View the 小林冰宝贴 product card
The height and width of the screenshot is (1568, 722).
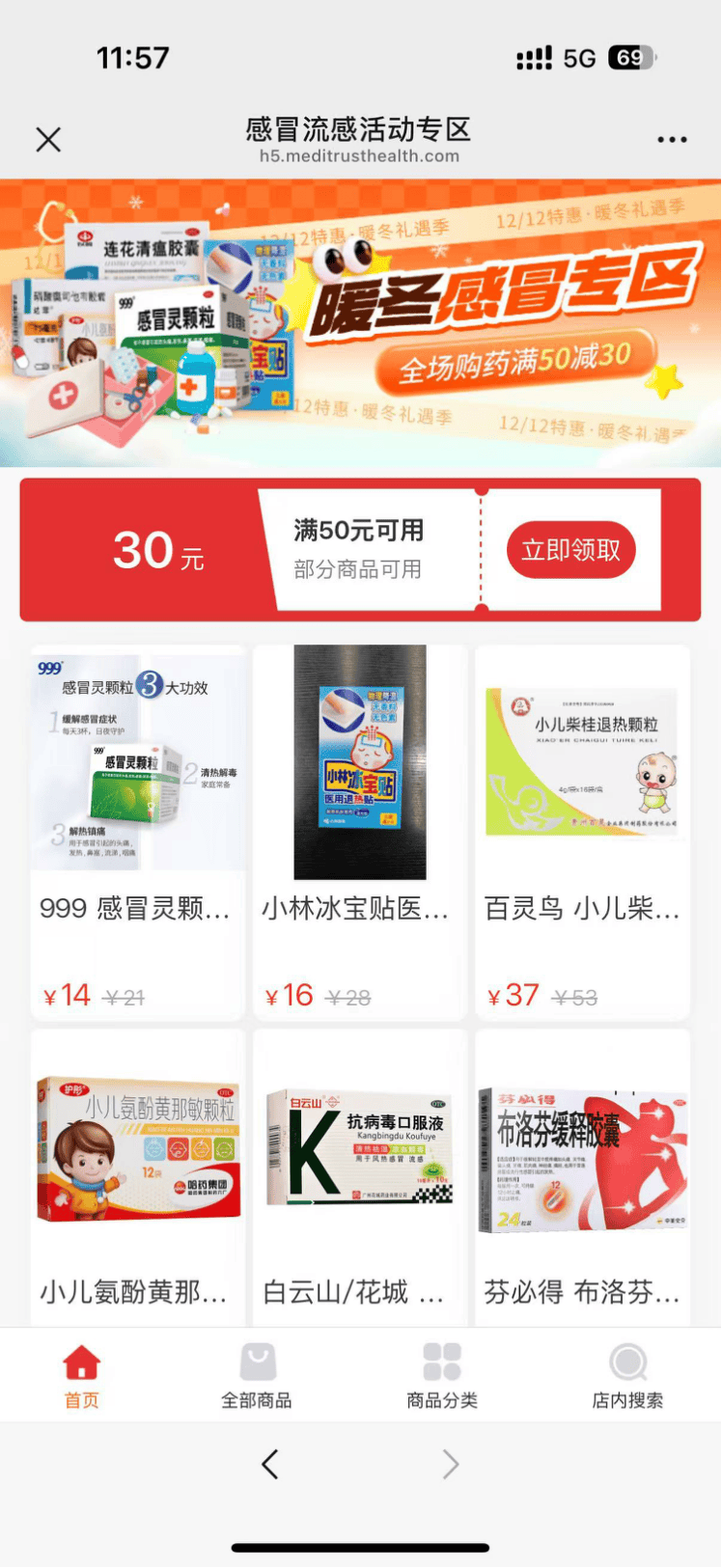[360, 832]
